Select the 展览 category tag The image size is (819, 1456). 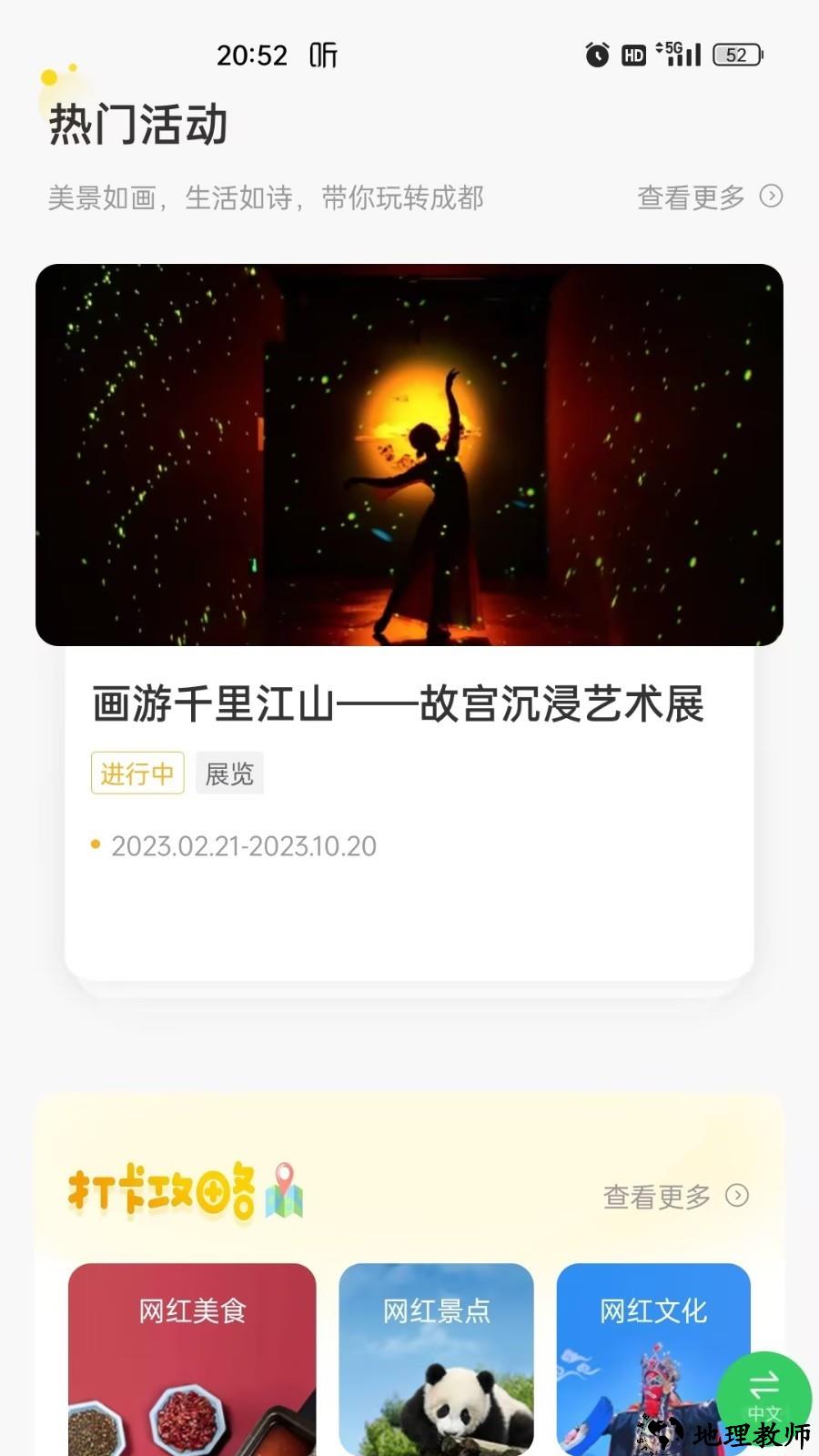pyautogui.click(x=229, y=773)
